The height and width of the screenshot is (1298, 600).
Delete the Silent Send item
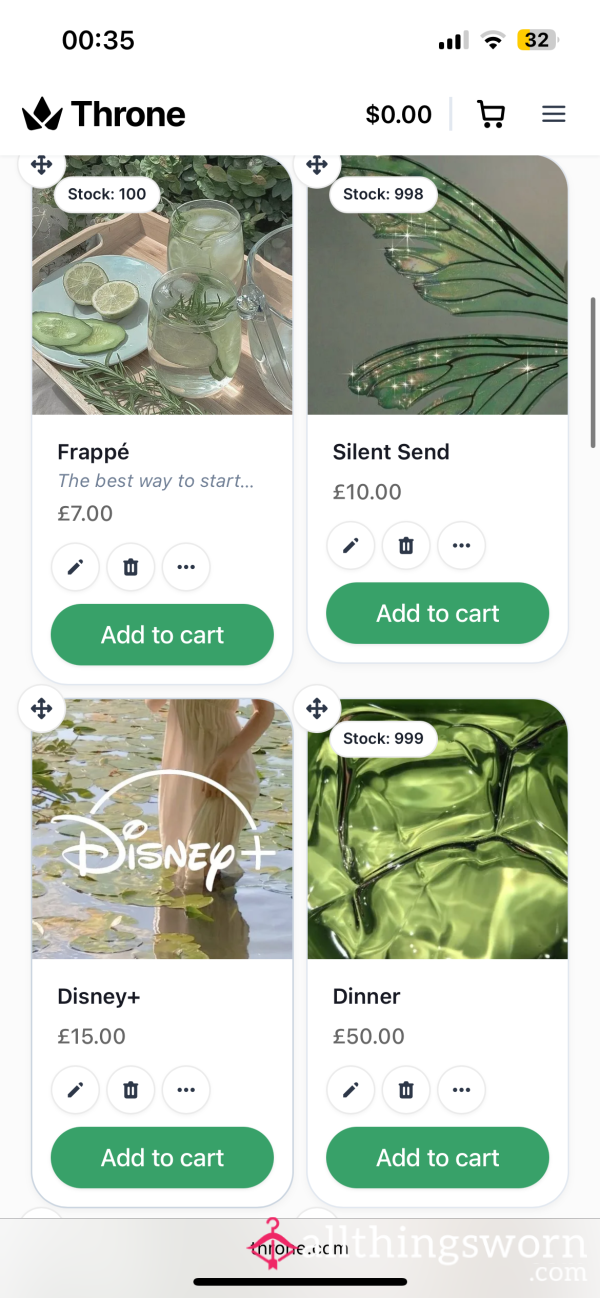click(406, 546)
